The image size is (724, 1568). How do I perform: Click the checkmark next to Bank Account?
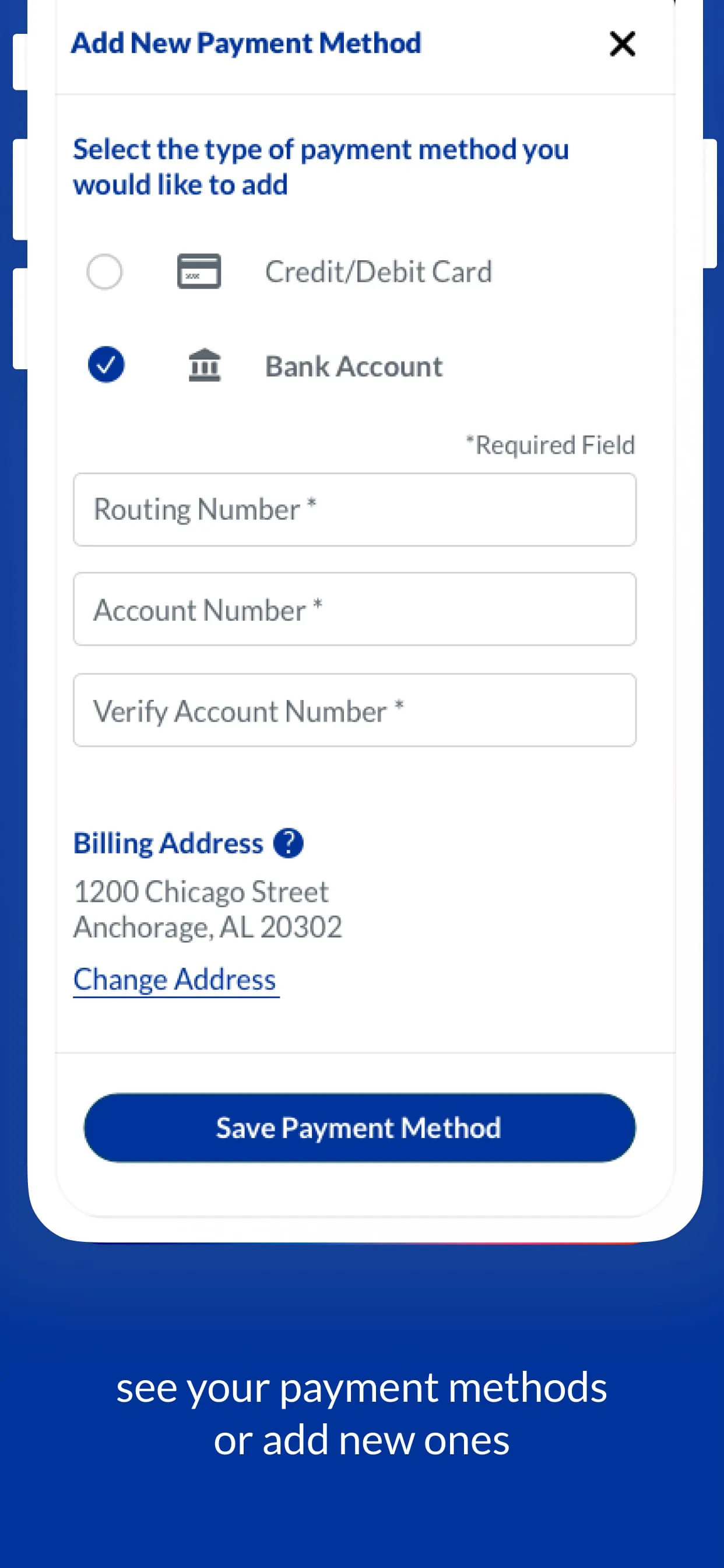(106, 365)
